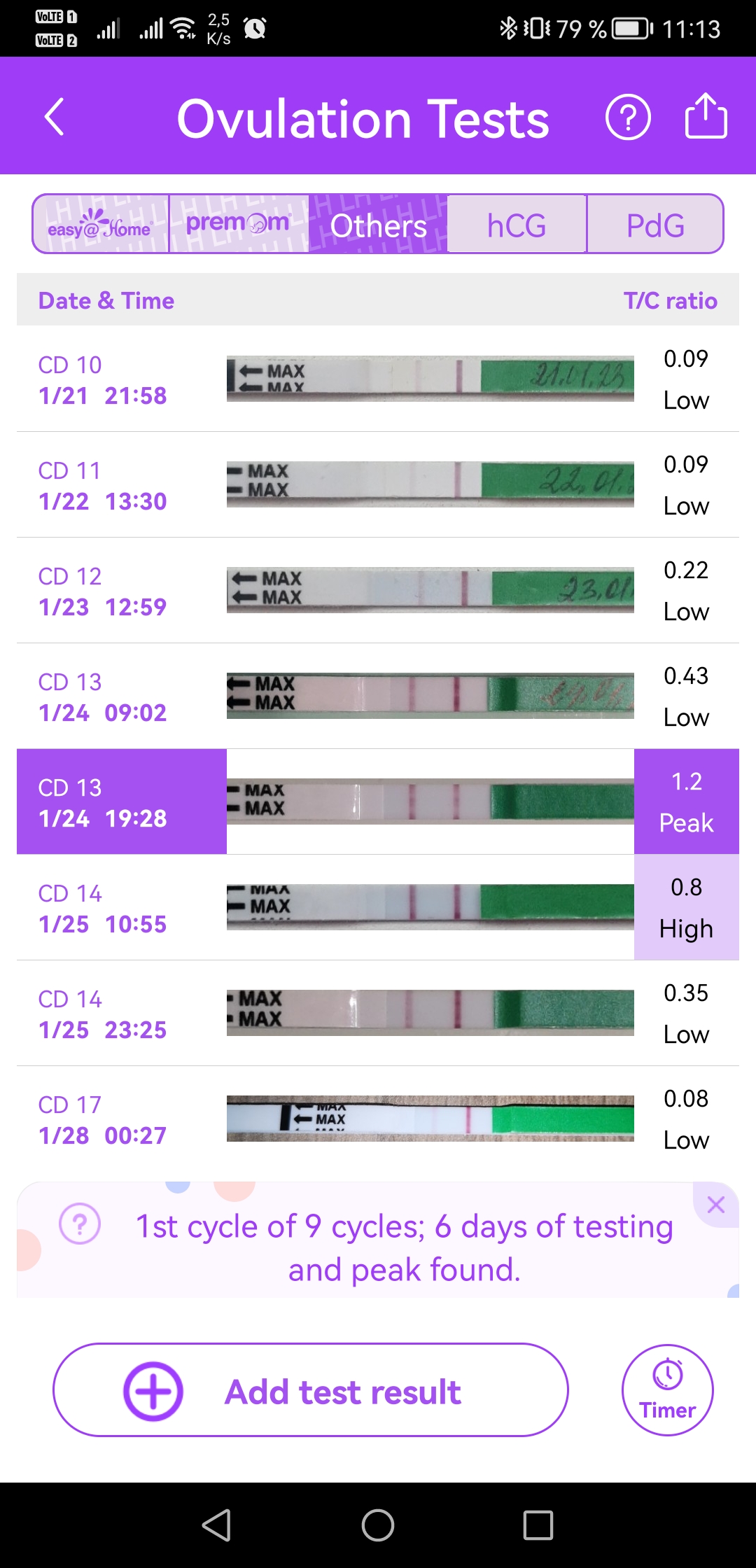
Task: Switch to the PdG tab
Action: pos(655,224)
